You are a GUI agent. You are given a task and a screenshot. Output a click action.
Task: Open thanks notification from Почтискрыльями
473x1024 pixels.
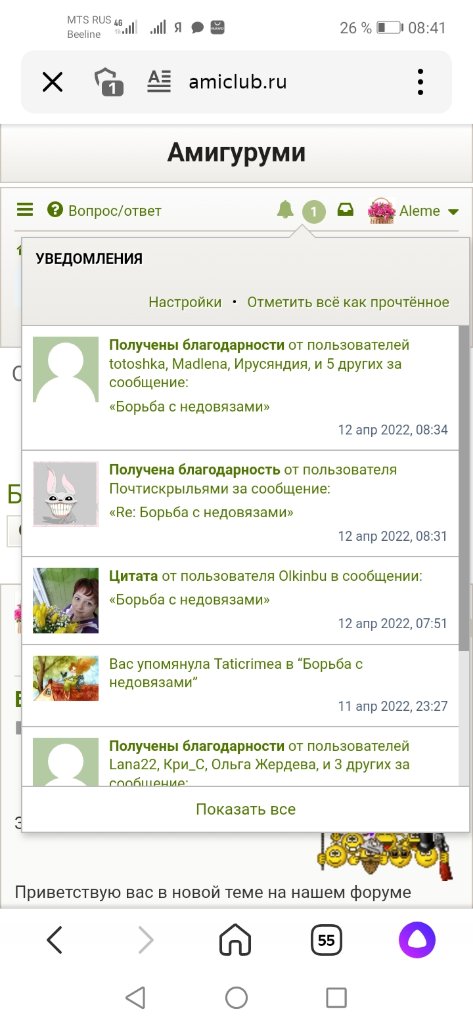pos(240,504)
